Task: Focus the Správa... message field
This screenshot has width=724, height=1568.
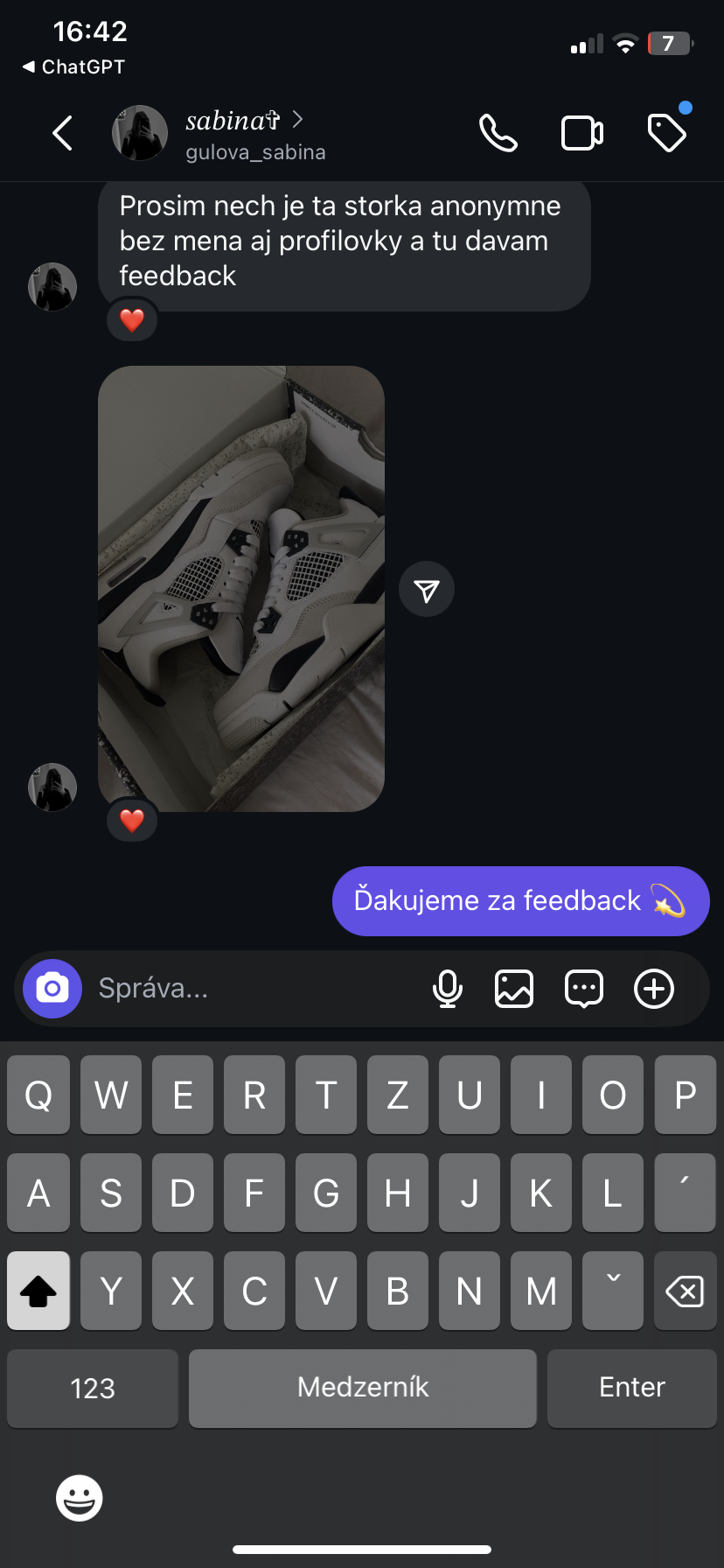Action: click(254, 989)
